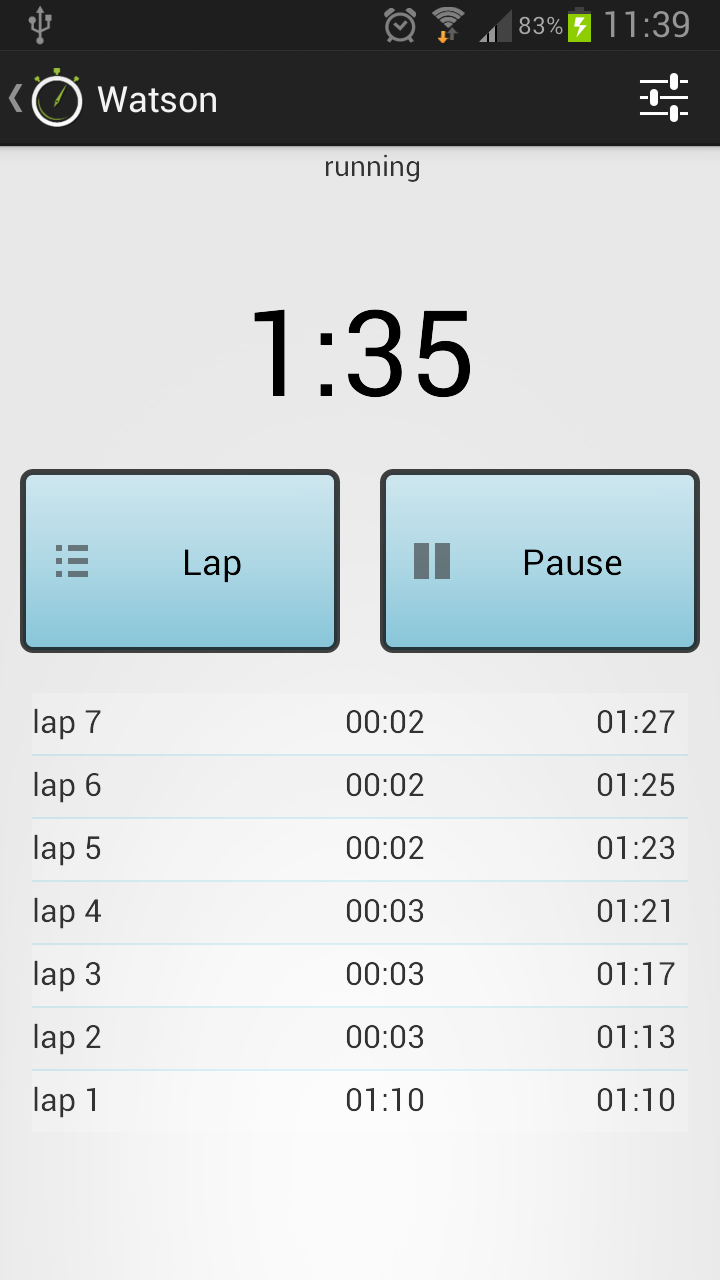Tap the Wi-Fi signal icon in status bar
720x1280 pixels.
tap(446, 24)
